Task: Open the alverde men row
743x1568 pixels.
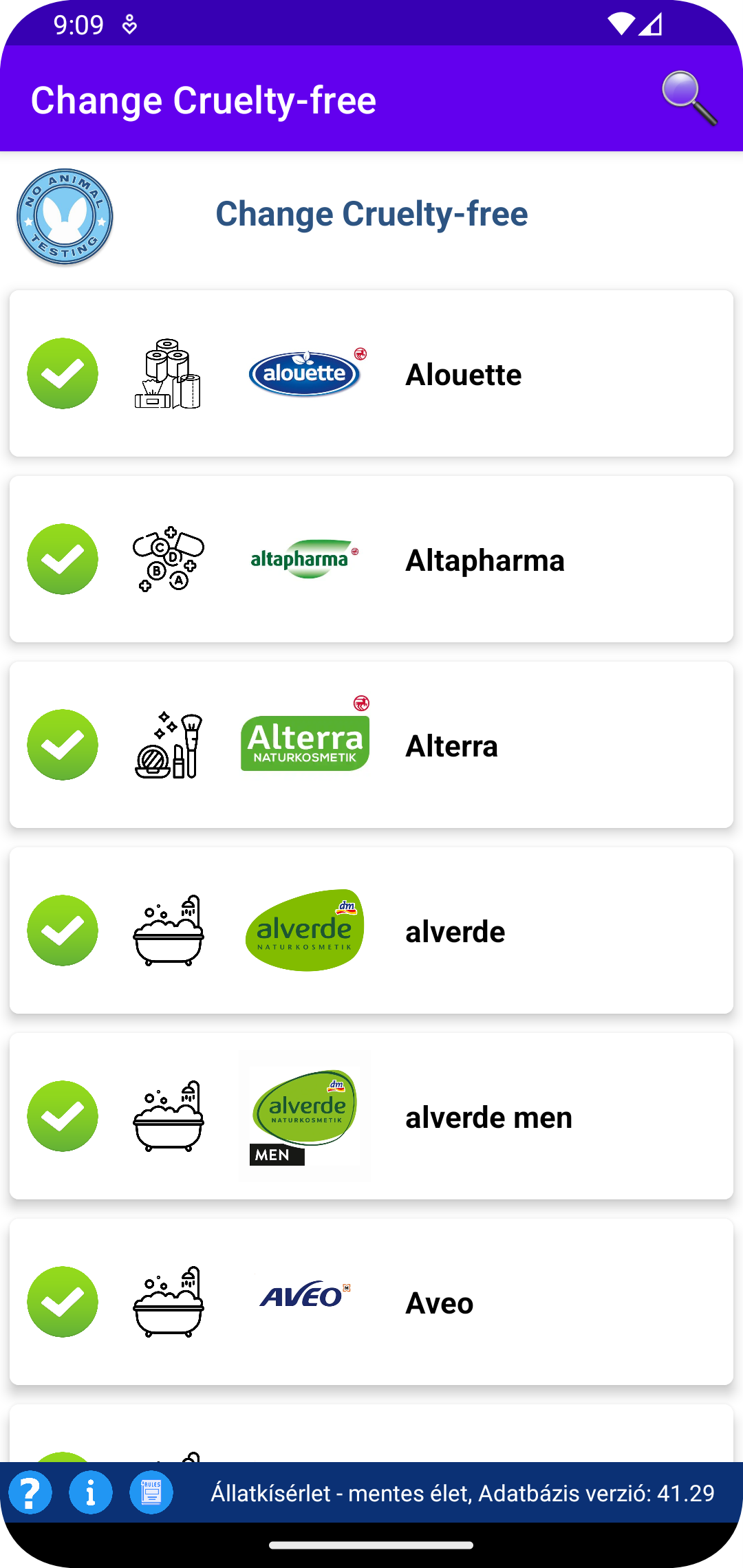Action: pyautogui.click(x=371, y=1116)
